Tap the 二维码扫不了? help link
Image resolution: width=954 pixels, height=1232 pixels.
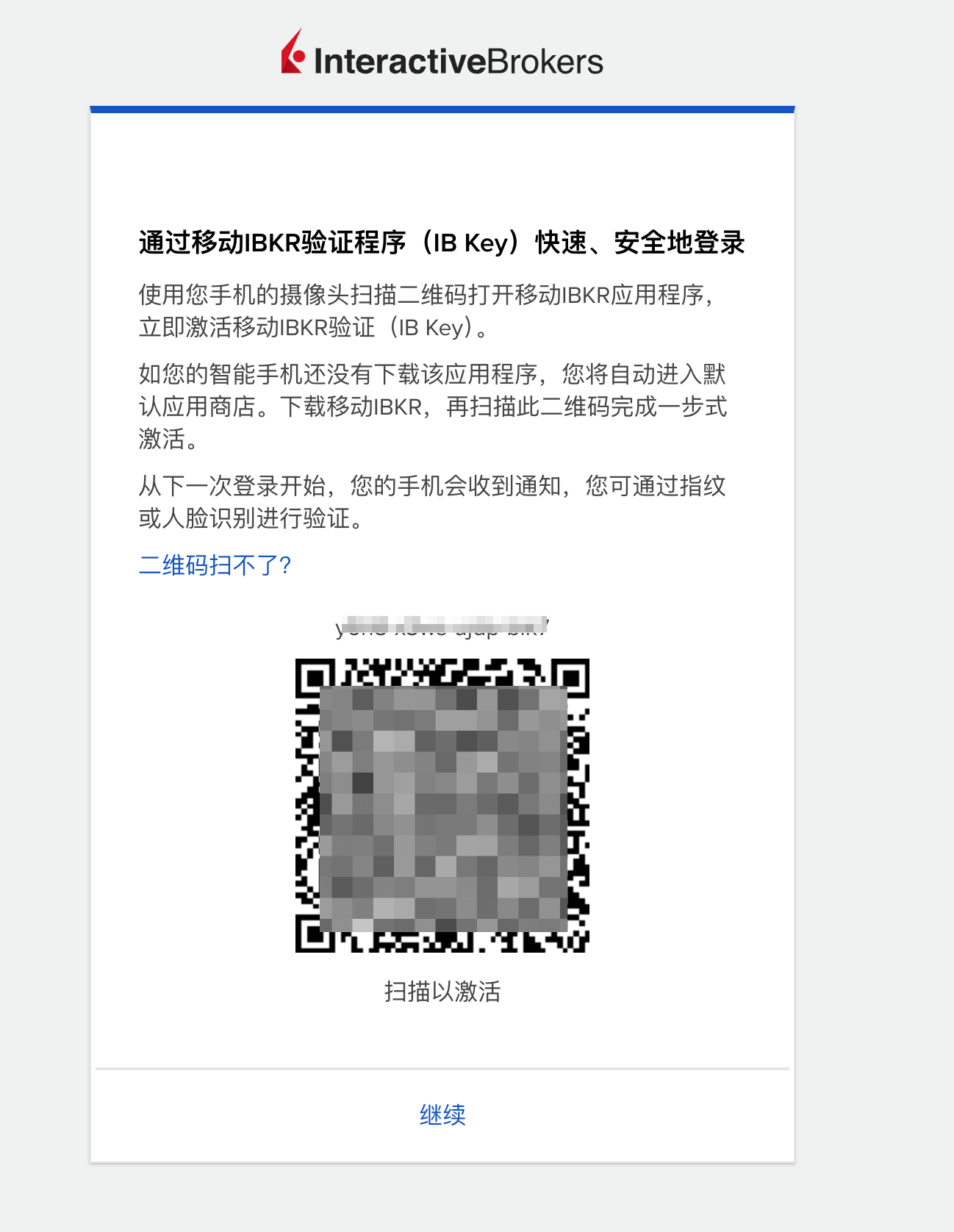tap(215, 565)
